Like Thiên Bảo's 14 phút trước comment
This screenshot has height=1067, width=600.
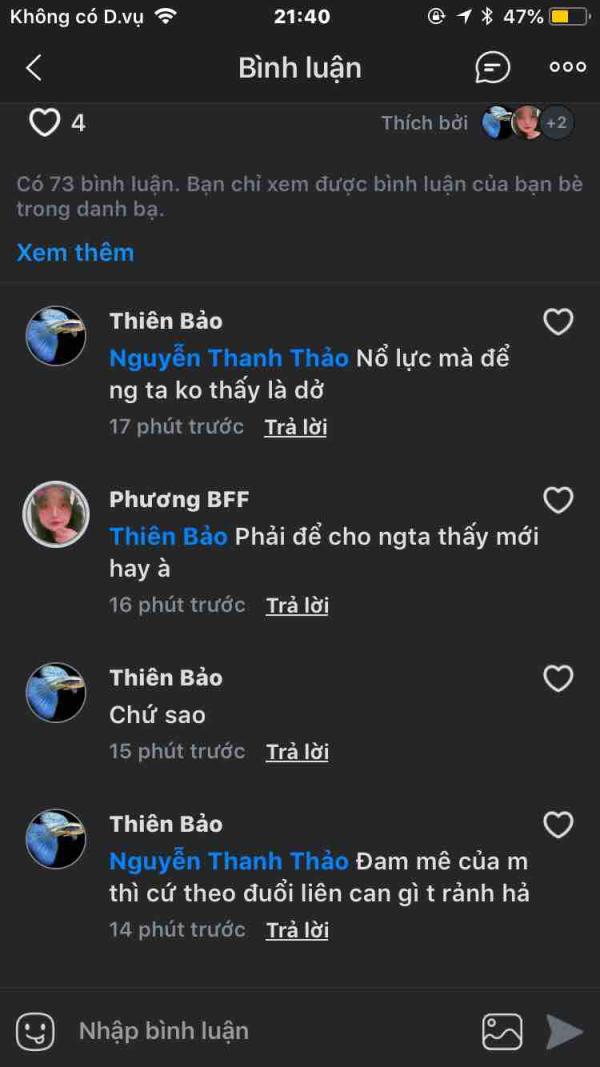[557, 825]
